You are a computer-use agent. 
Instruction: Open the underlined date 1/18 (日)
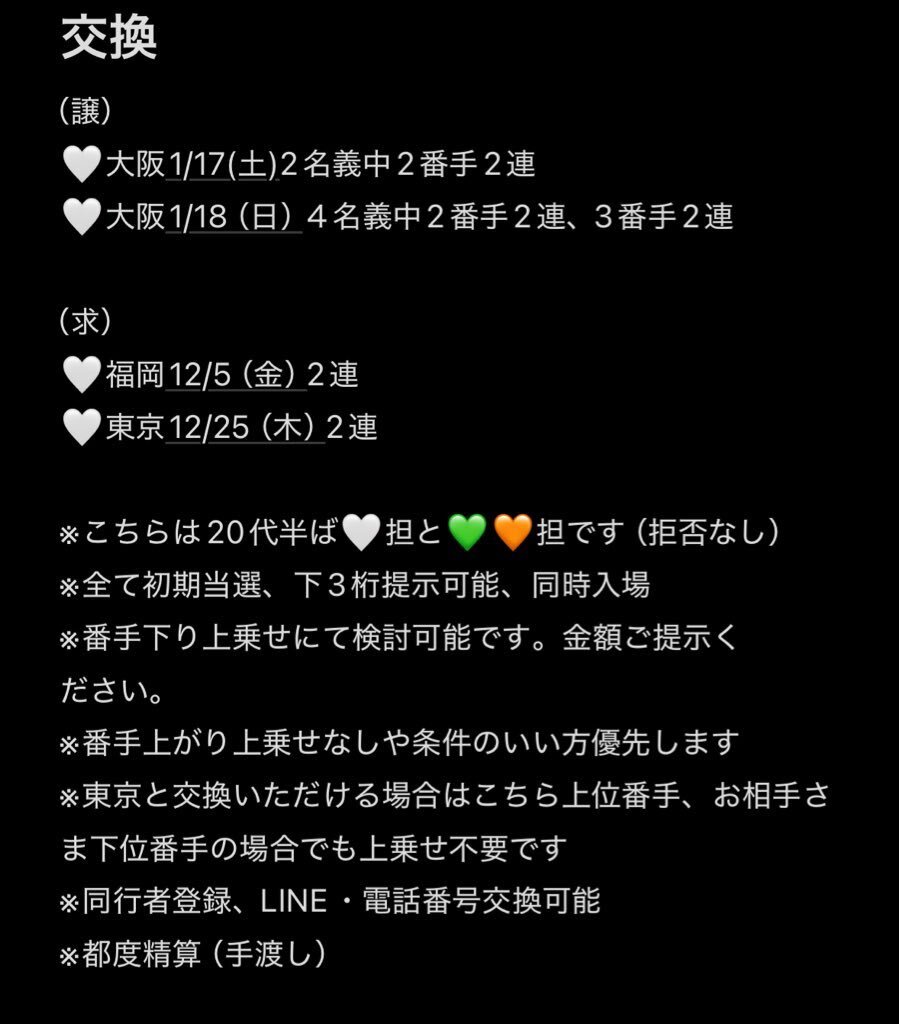(234, 217)
